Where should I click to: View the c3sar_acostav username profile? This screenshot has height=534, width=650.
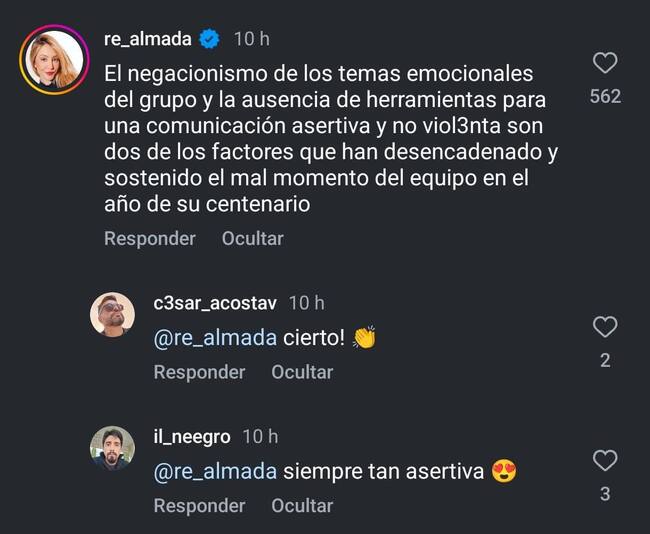[215, 303]
